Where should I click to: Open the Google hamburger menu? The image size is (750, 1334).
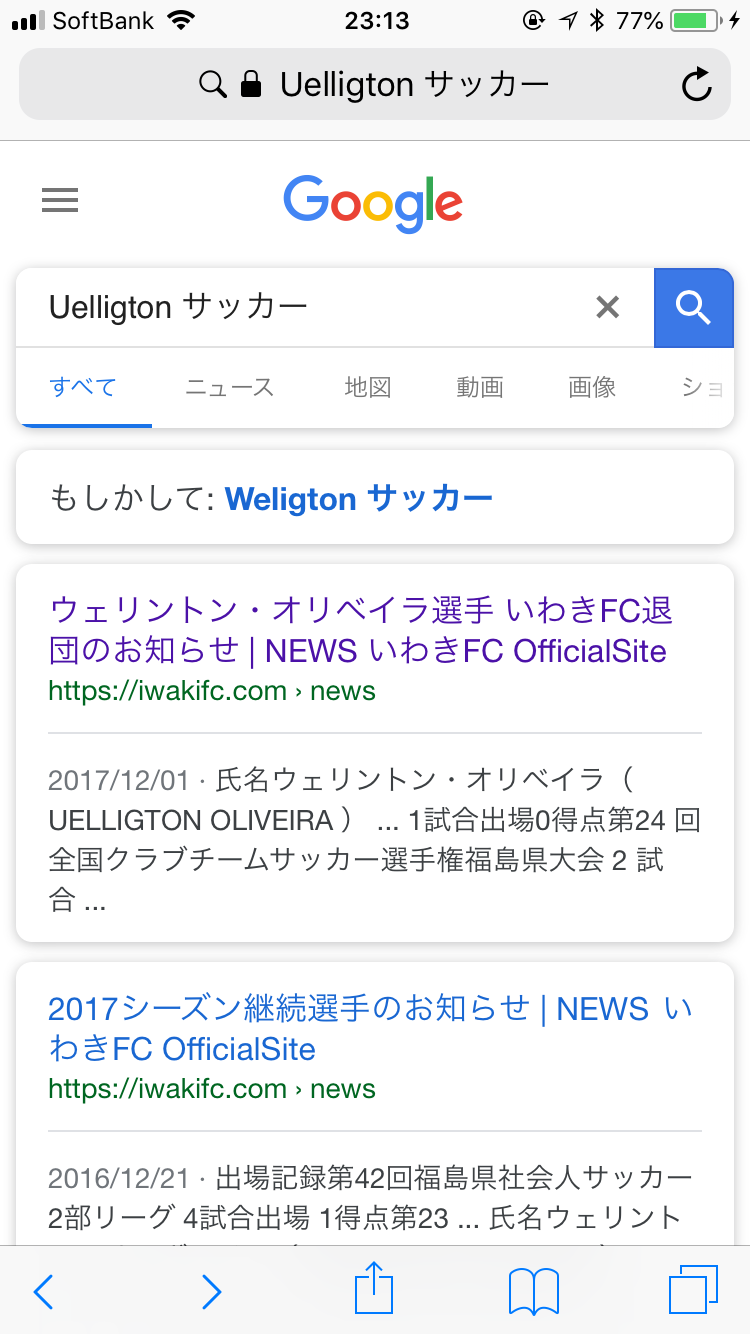point(60,202)
